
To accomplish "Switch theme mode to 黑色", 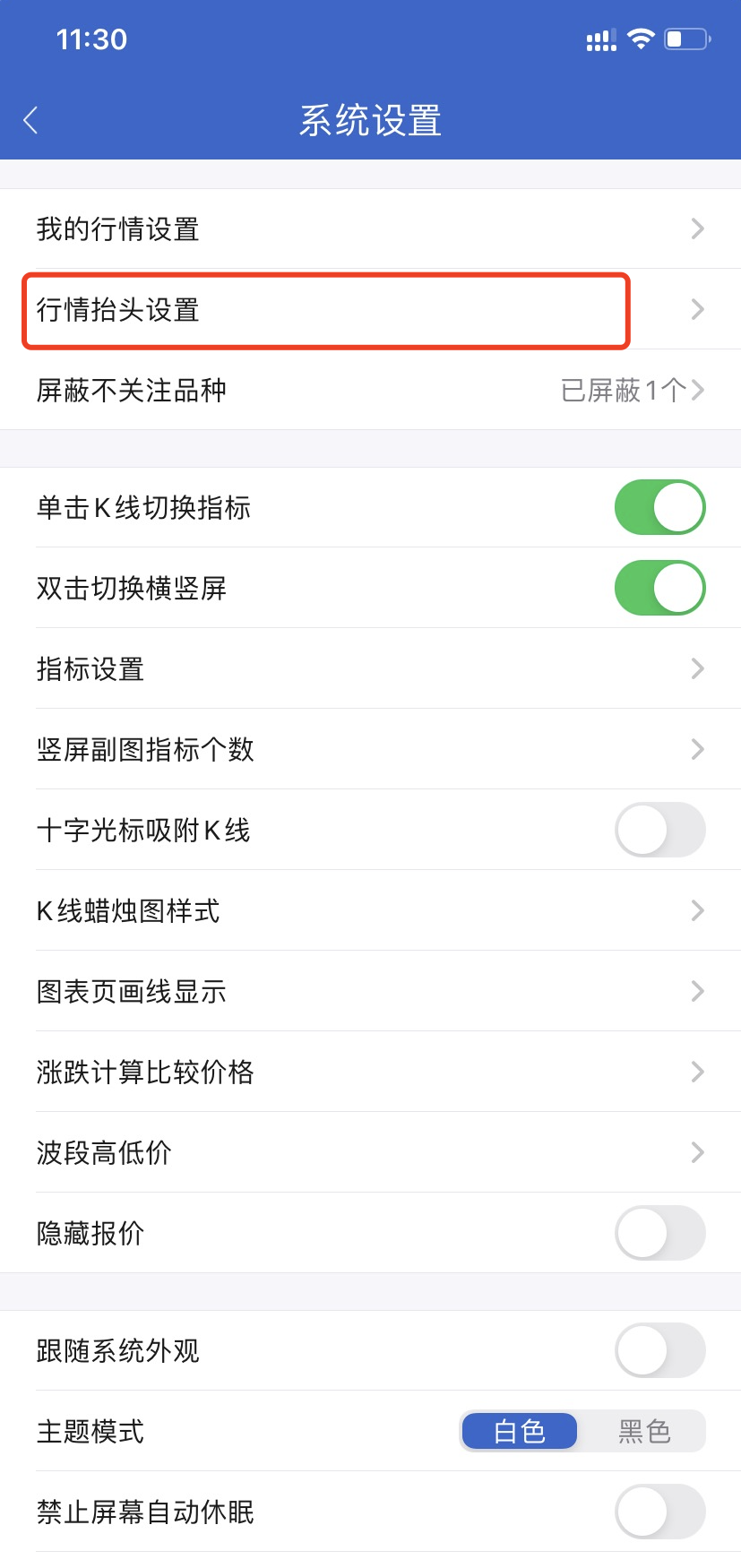I will (643, 1431).
